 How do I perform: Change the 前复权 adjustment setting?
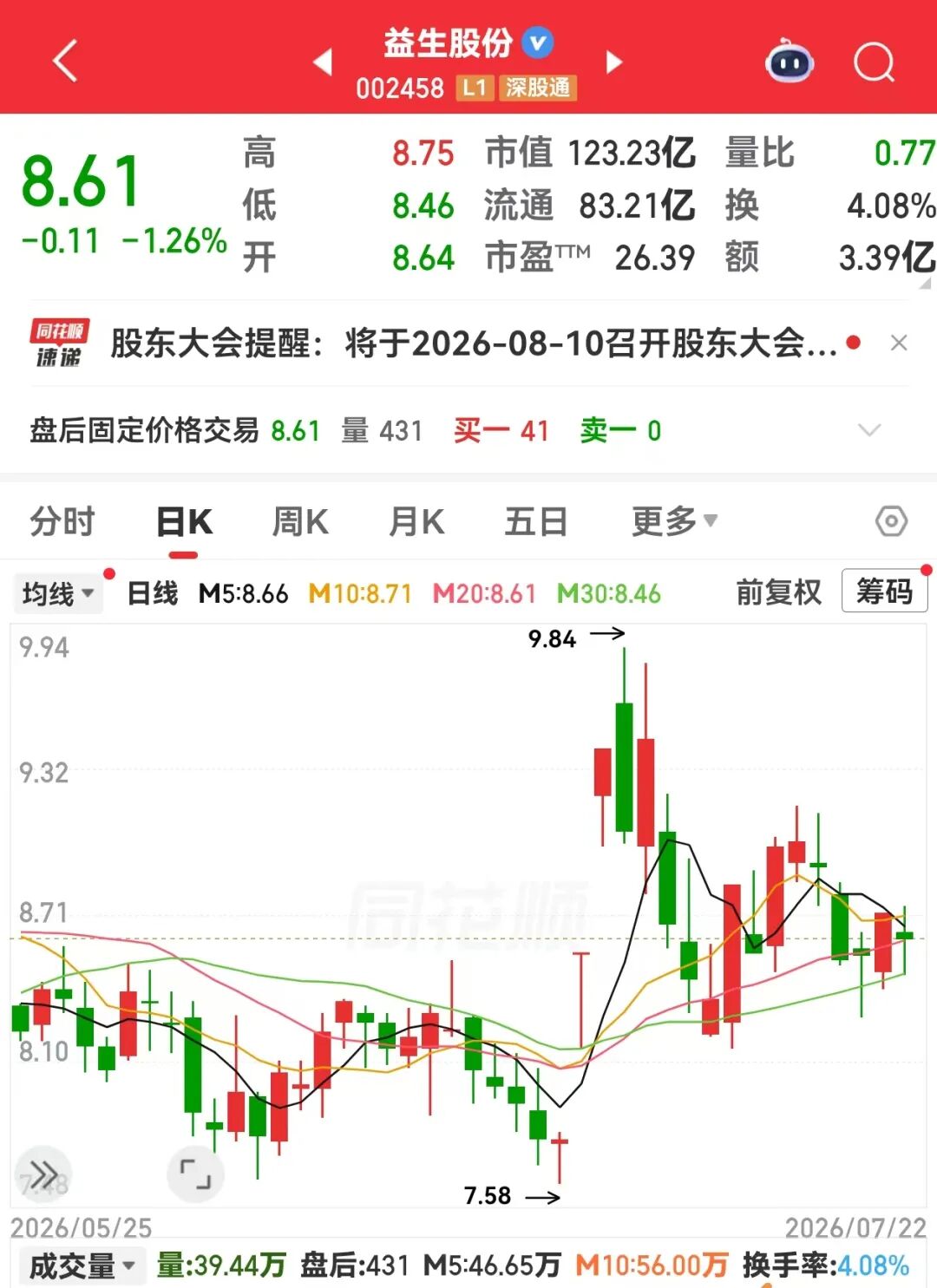778,592
